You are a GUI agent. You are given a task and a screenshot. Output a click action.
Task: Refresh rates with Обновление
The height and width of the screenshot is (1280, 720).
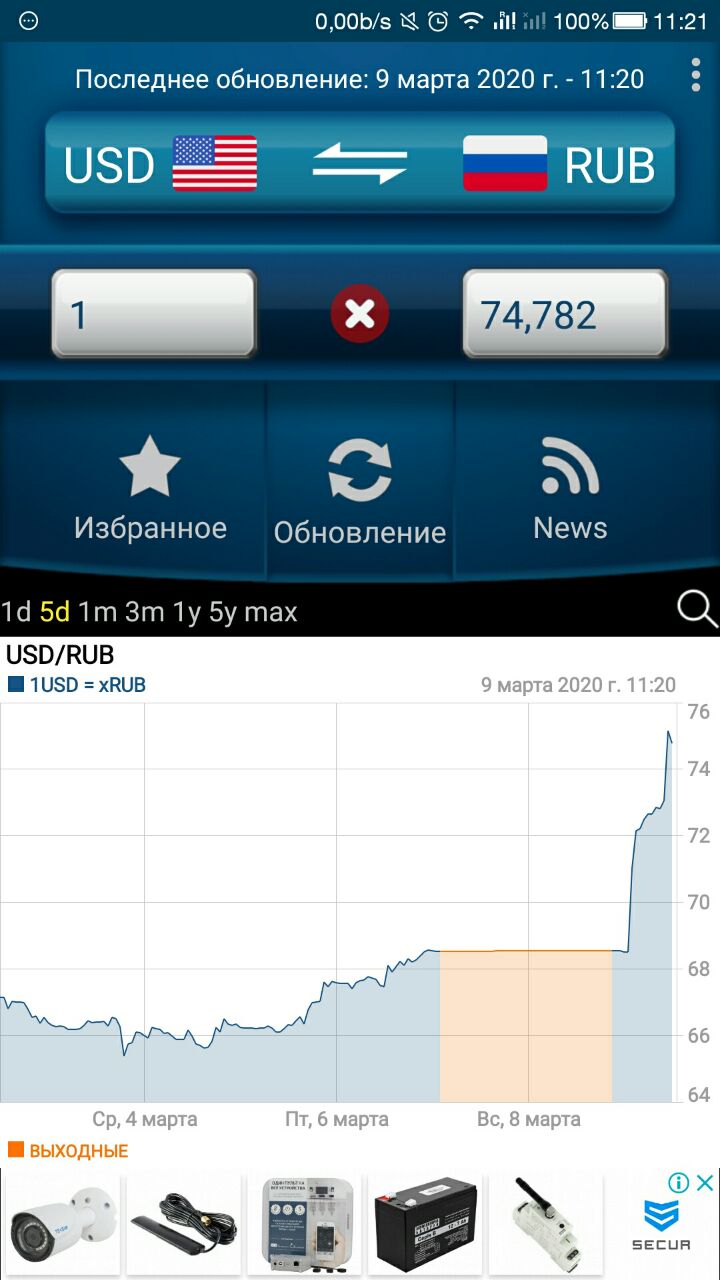coord(360,492)
